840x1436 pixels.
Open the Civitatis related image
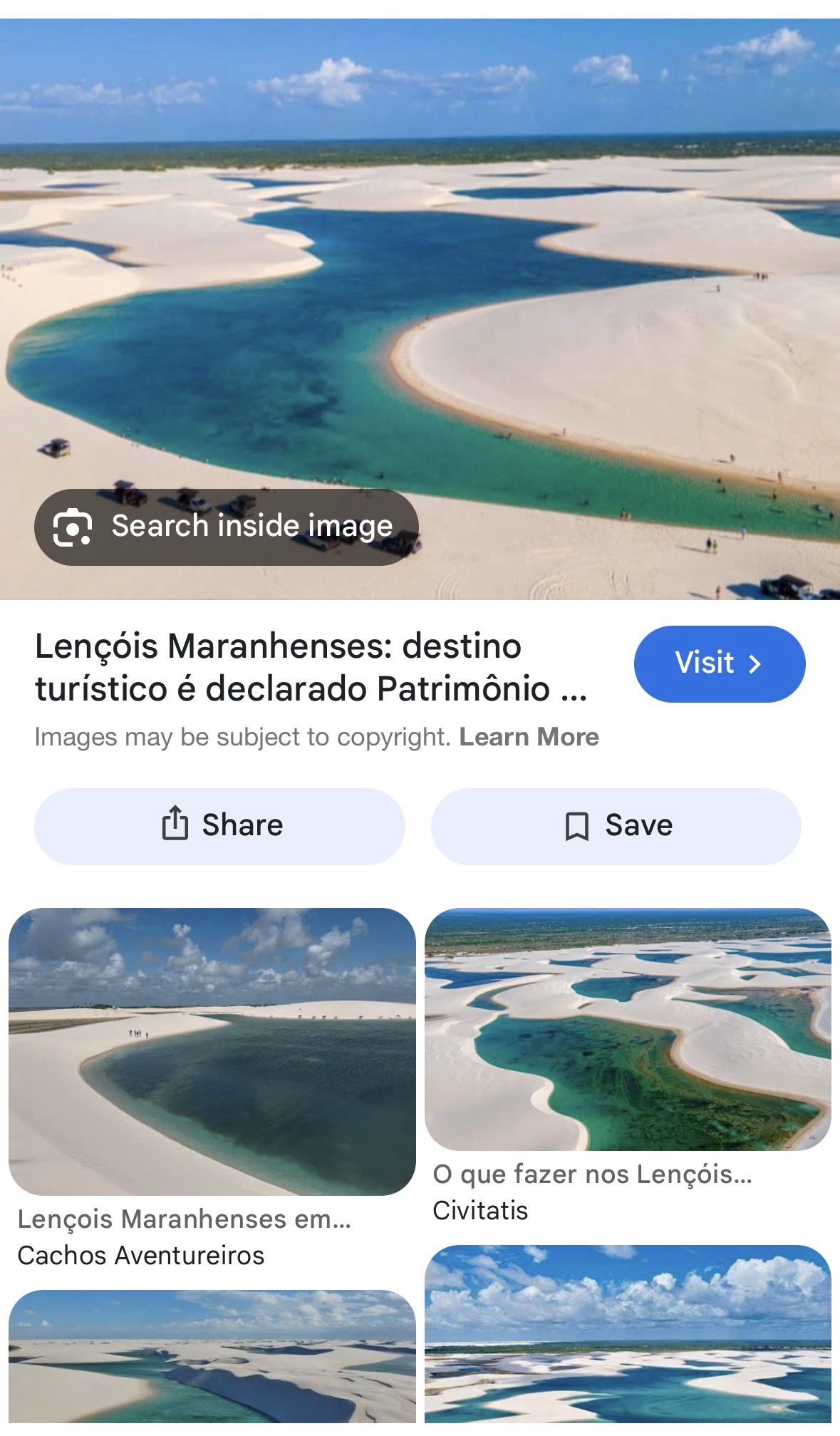coord(628,1028)
